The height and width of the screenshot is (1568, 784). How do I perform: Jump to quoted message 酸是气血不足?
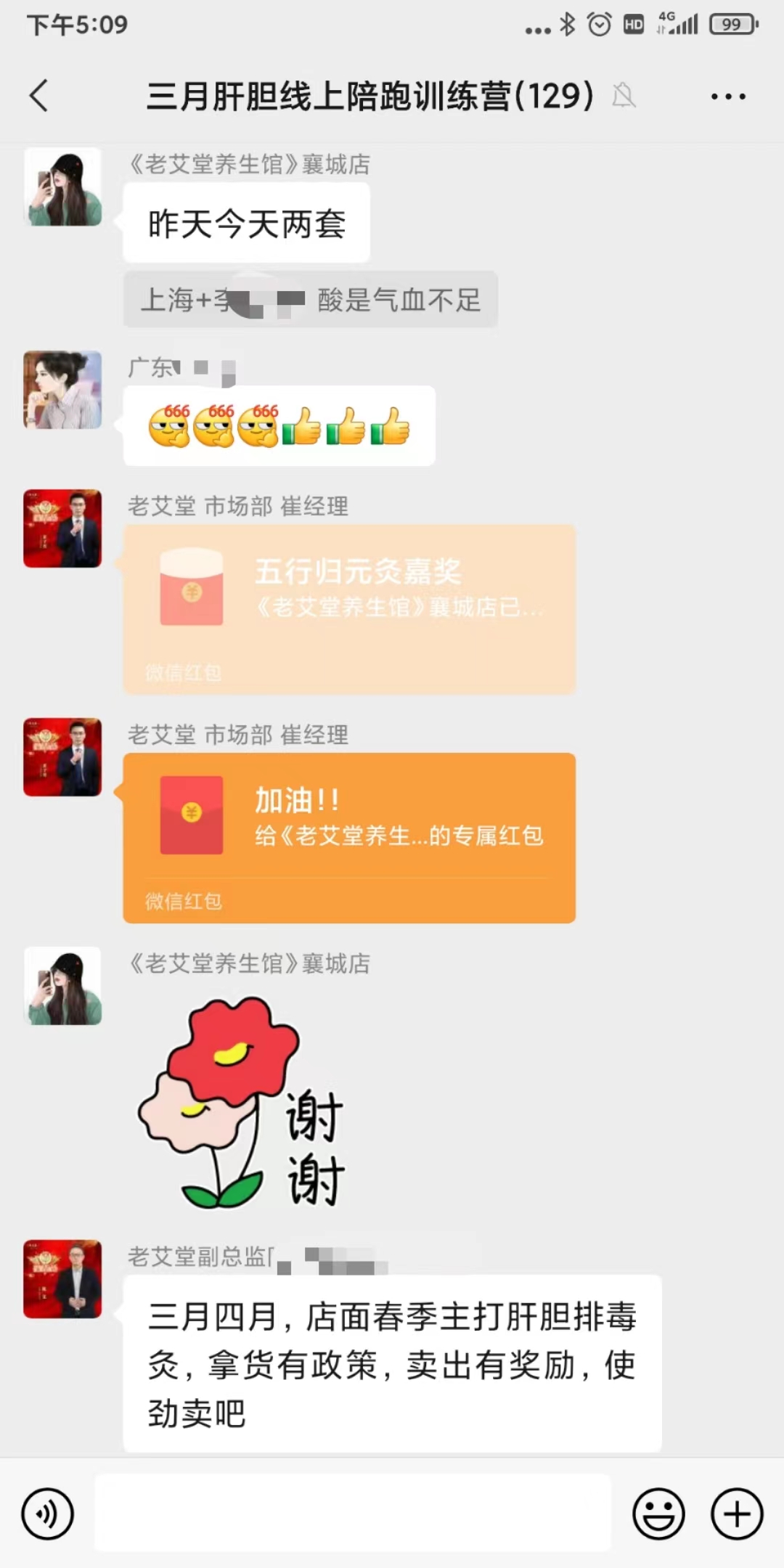[x=310, y=299]
